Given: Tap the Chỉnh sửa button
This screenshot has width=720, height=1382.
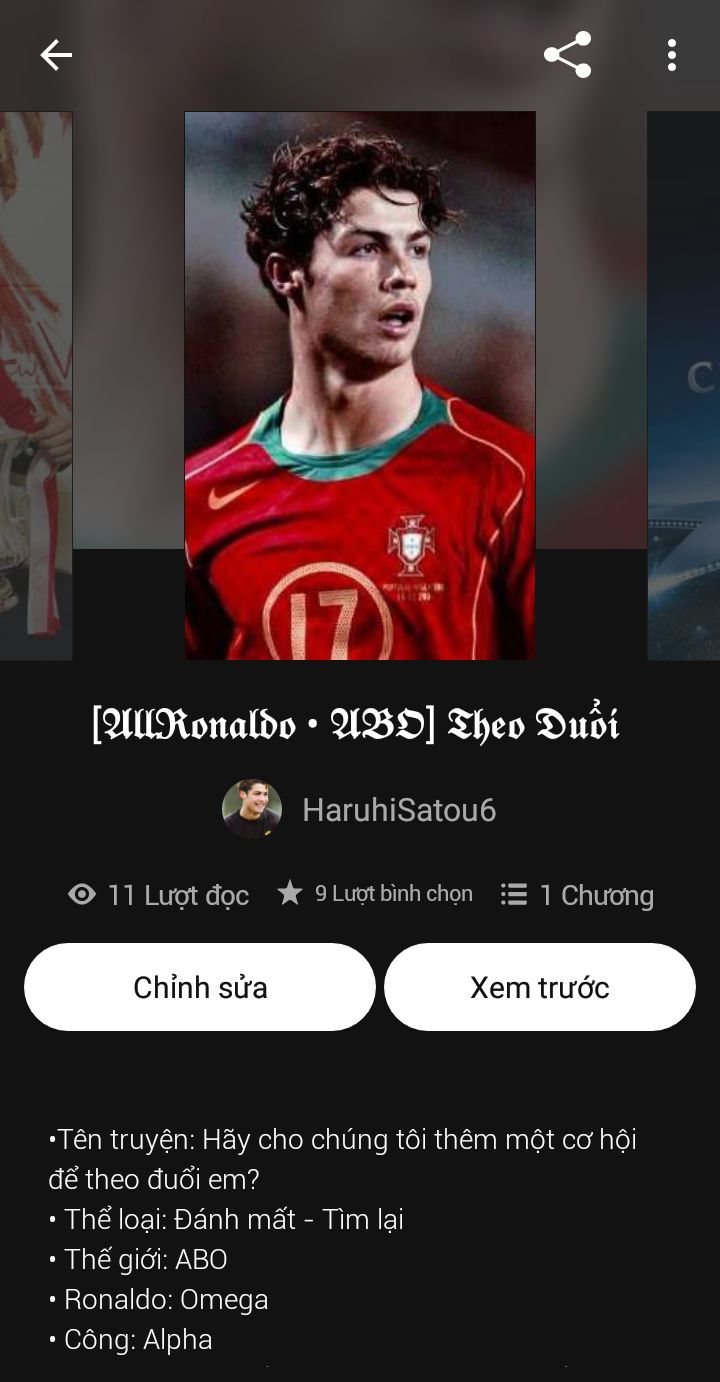Looking at the screenshot, I should (200, 987).
